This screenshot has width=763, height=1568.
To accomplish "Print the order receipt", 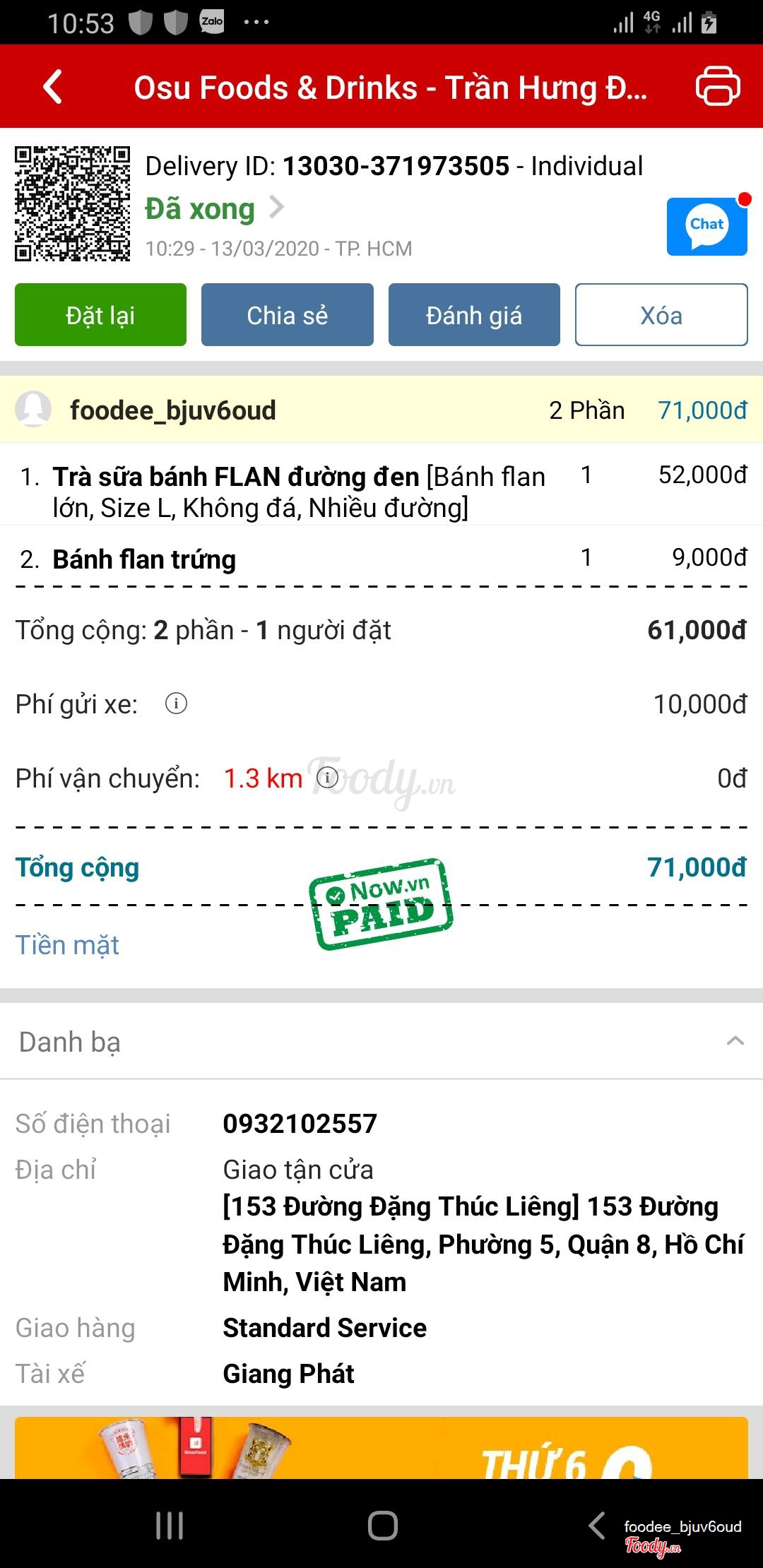I will pos(718,86).
